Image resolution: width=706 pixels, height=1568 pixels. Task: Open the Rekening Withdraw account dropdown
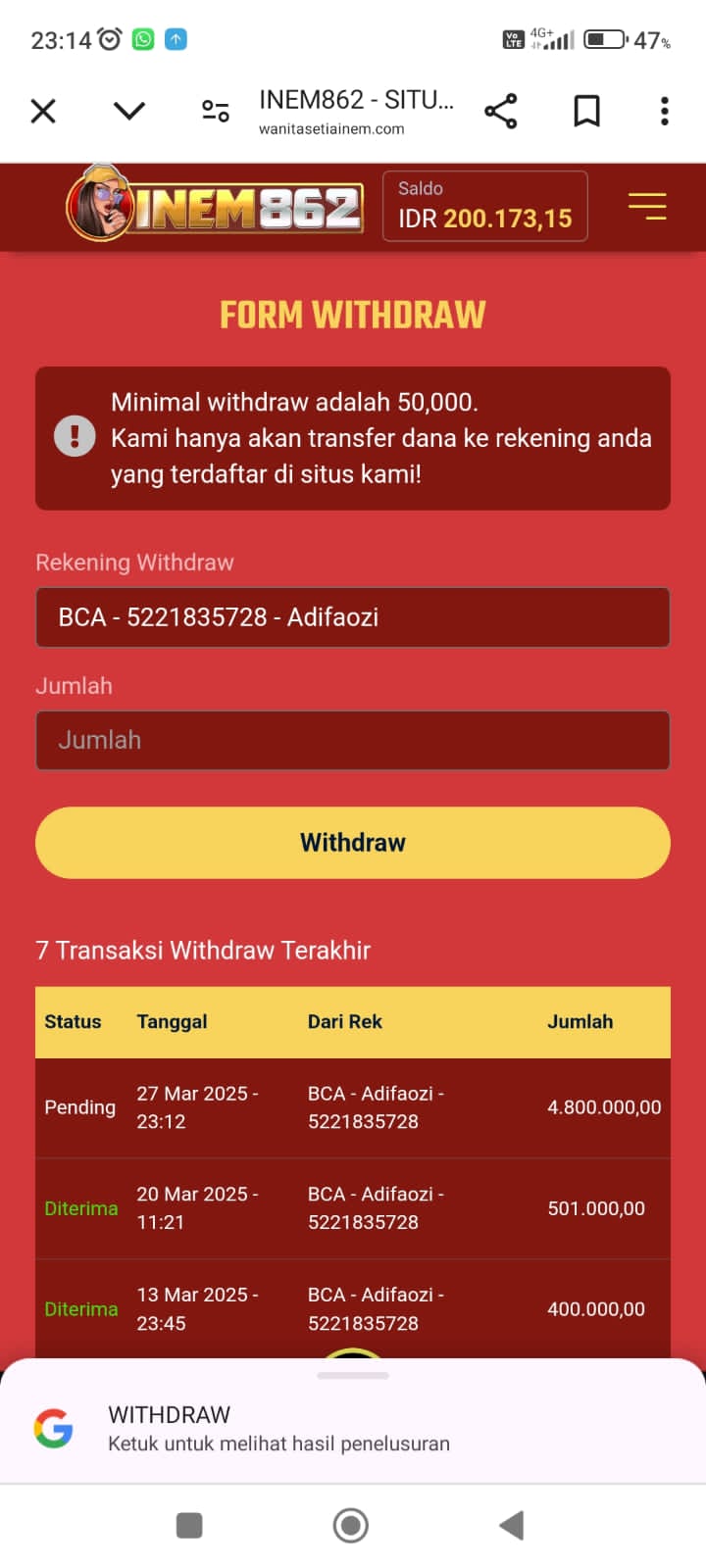point(353,617)
